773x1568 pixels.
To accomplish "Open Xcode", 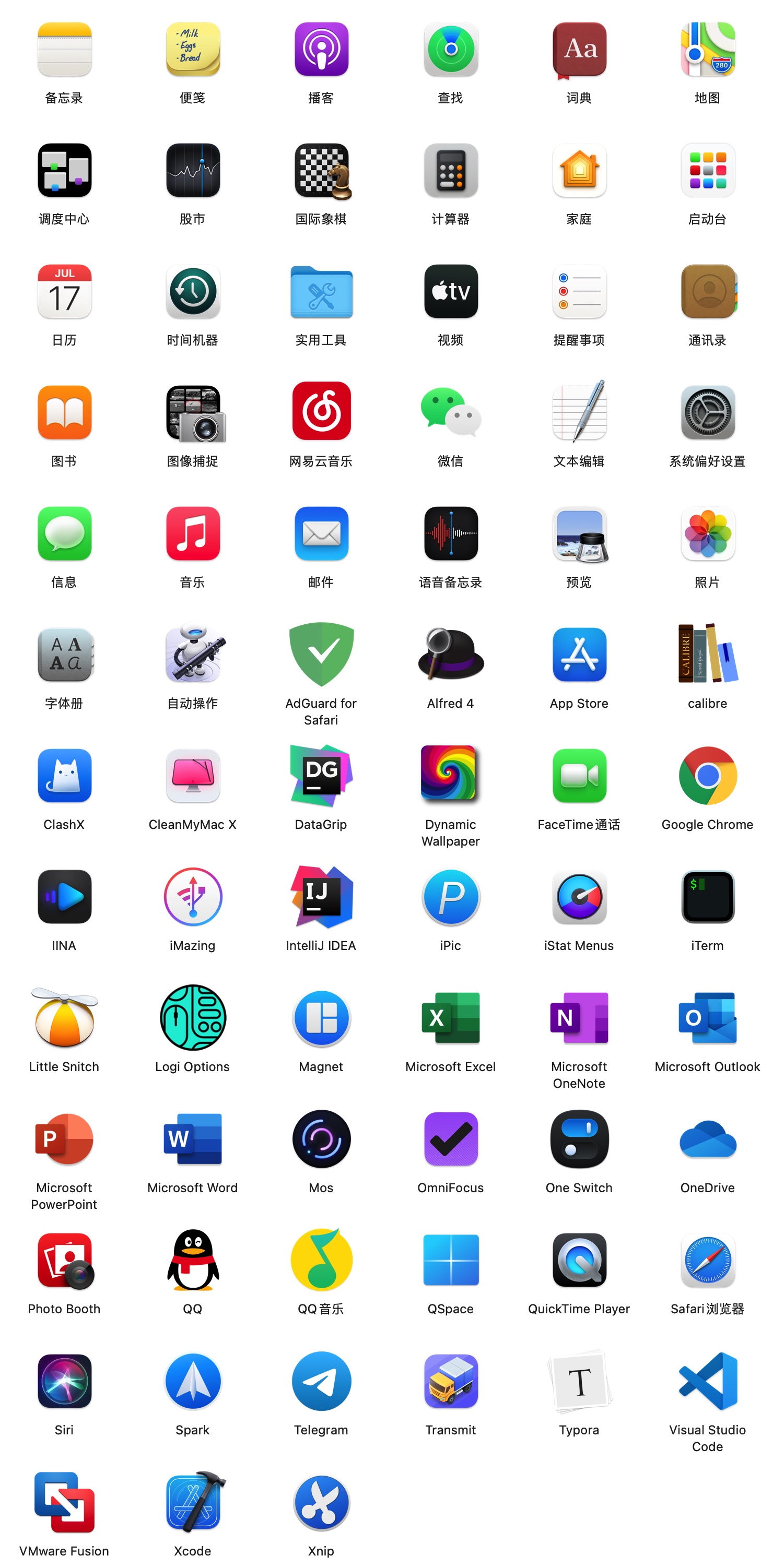I will click(193, 1502).
